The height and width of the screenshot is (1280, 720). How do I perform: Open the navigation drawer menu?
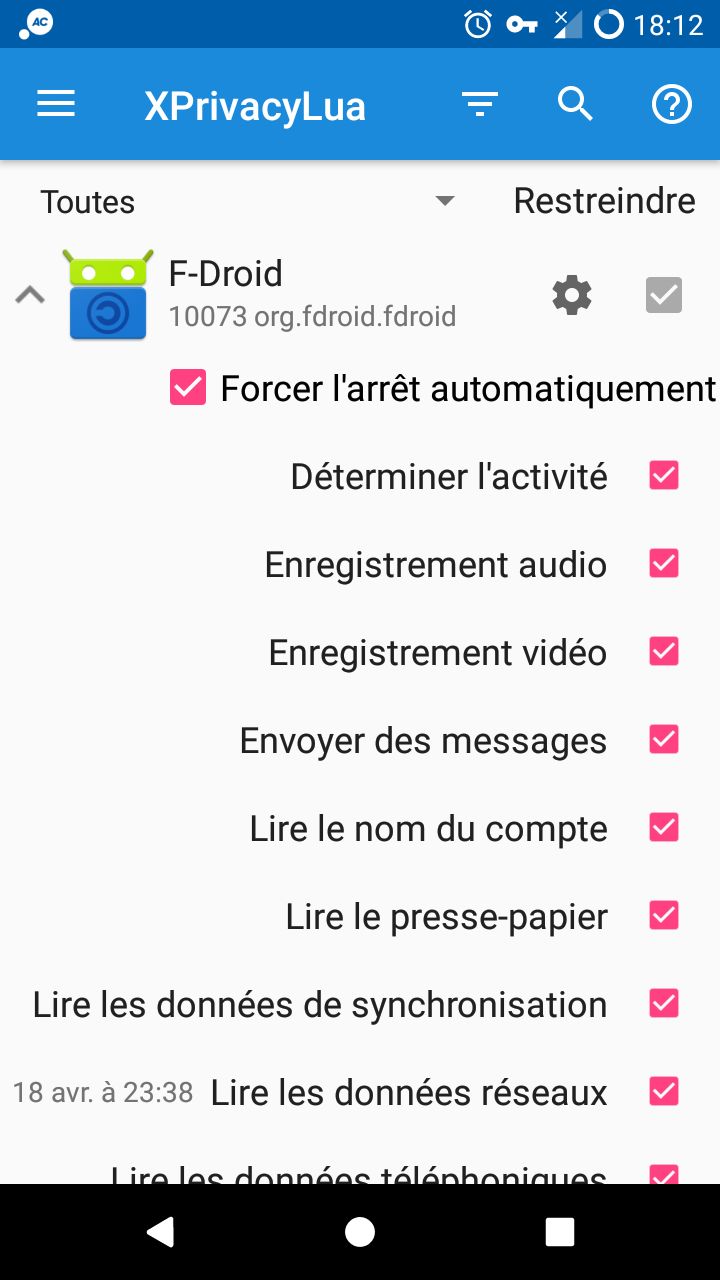56,104
